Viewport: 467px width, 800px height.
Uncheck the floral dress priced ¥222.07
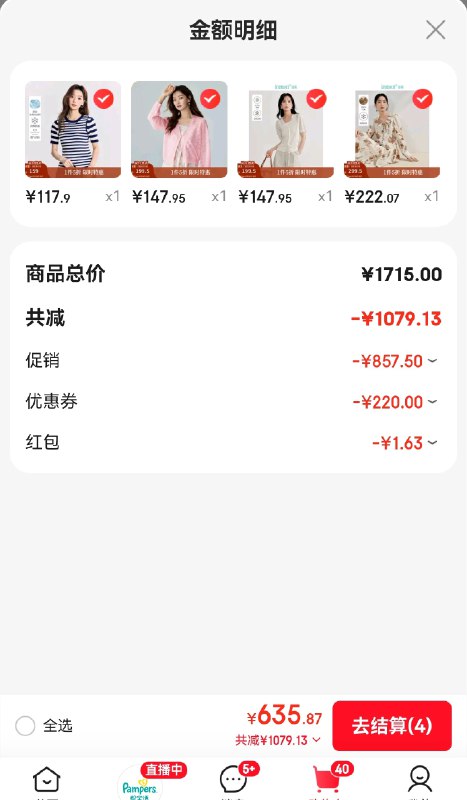(x=422, y=98)
